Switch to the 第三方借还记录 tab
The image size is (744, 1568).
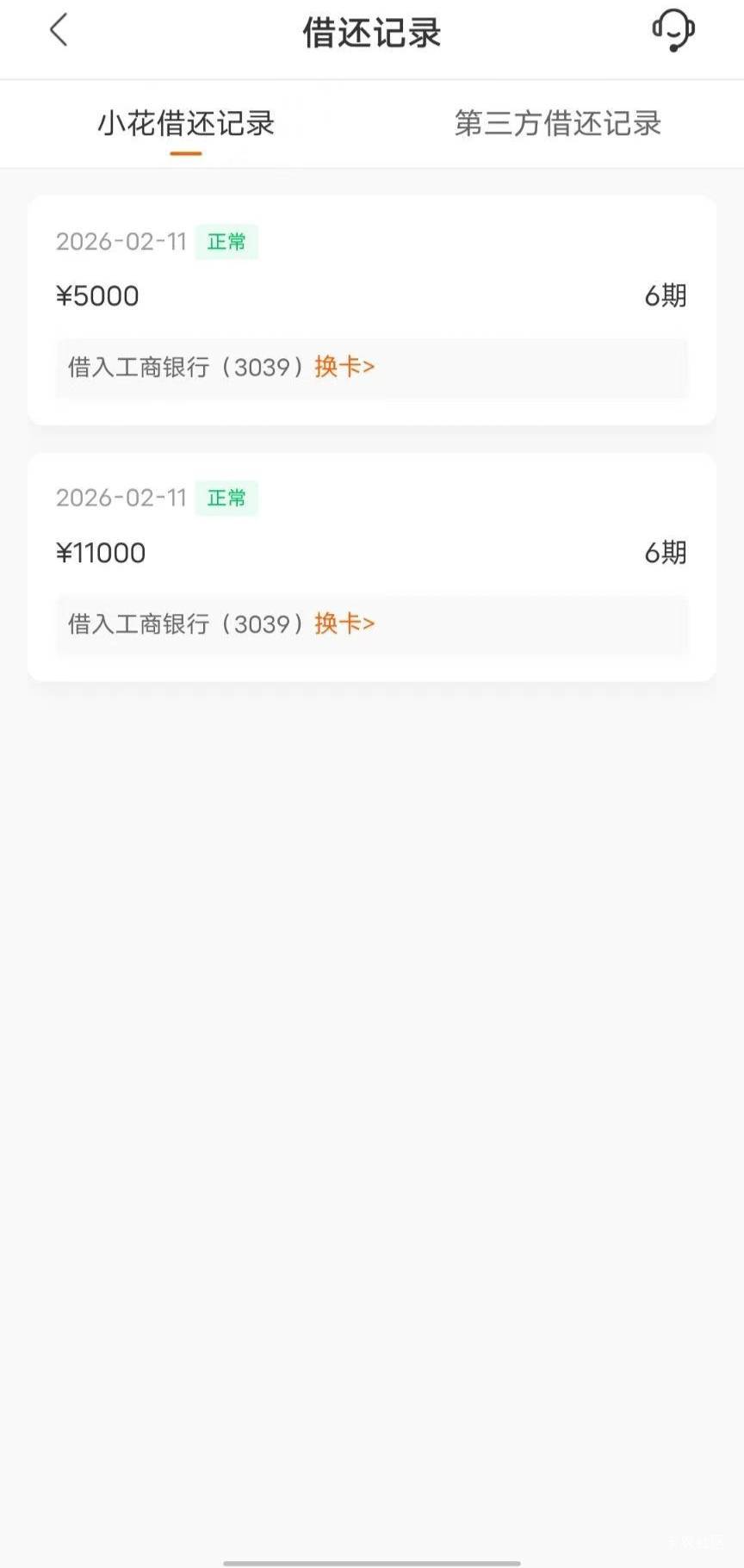click(558, 124)
